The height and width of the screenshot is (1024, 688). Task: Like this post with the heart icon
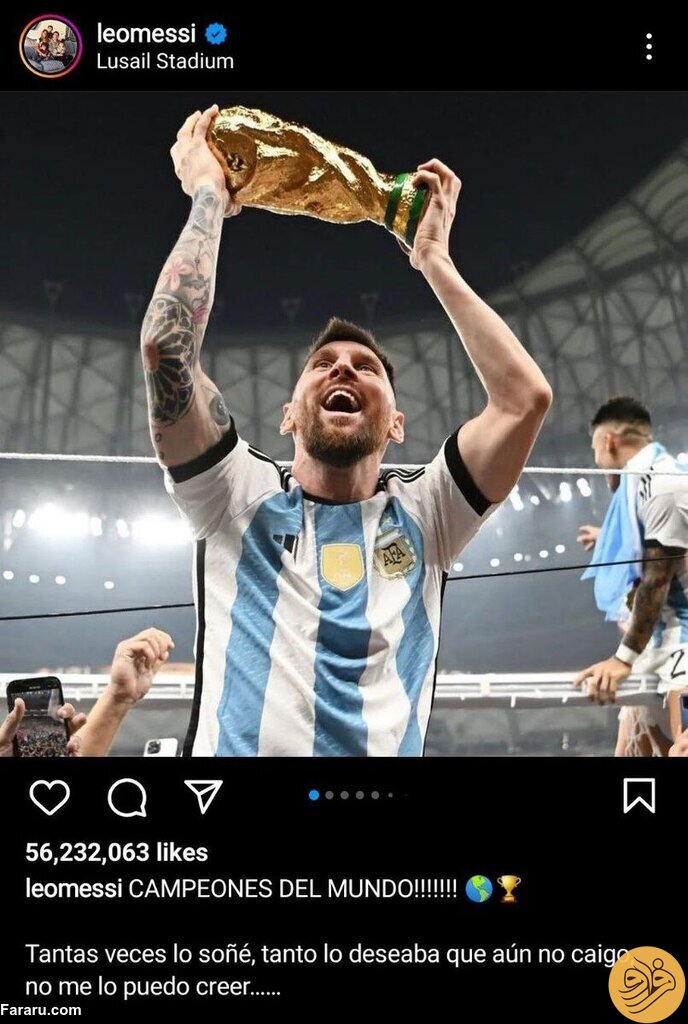click(49, 797)
